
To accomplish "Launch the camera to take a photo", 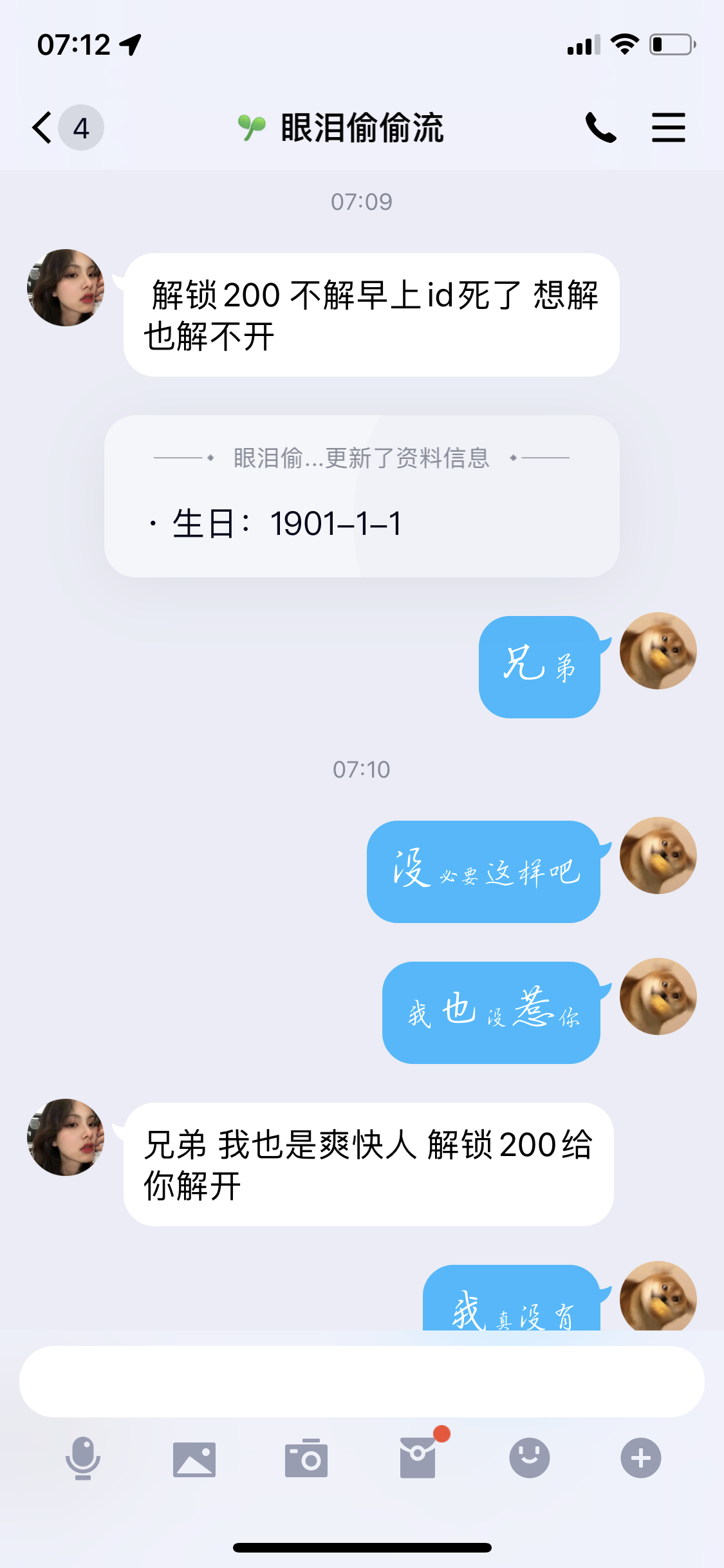I will coord(306,1459).
